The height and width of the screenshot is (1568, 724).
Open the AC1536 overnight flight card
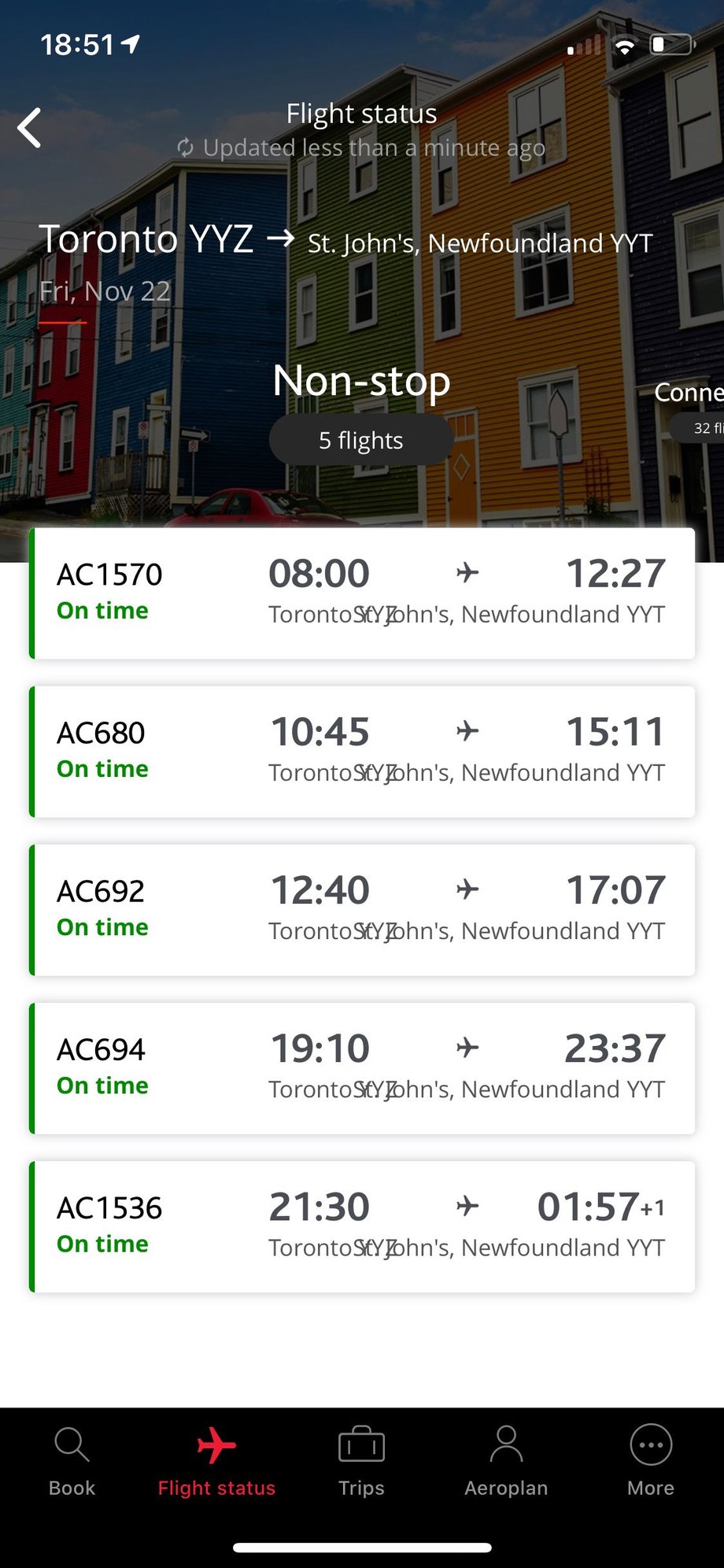pos(362,1226)
